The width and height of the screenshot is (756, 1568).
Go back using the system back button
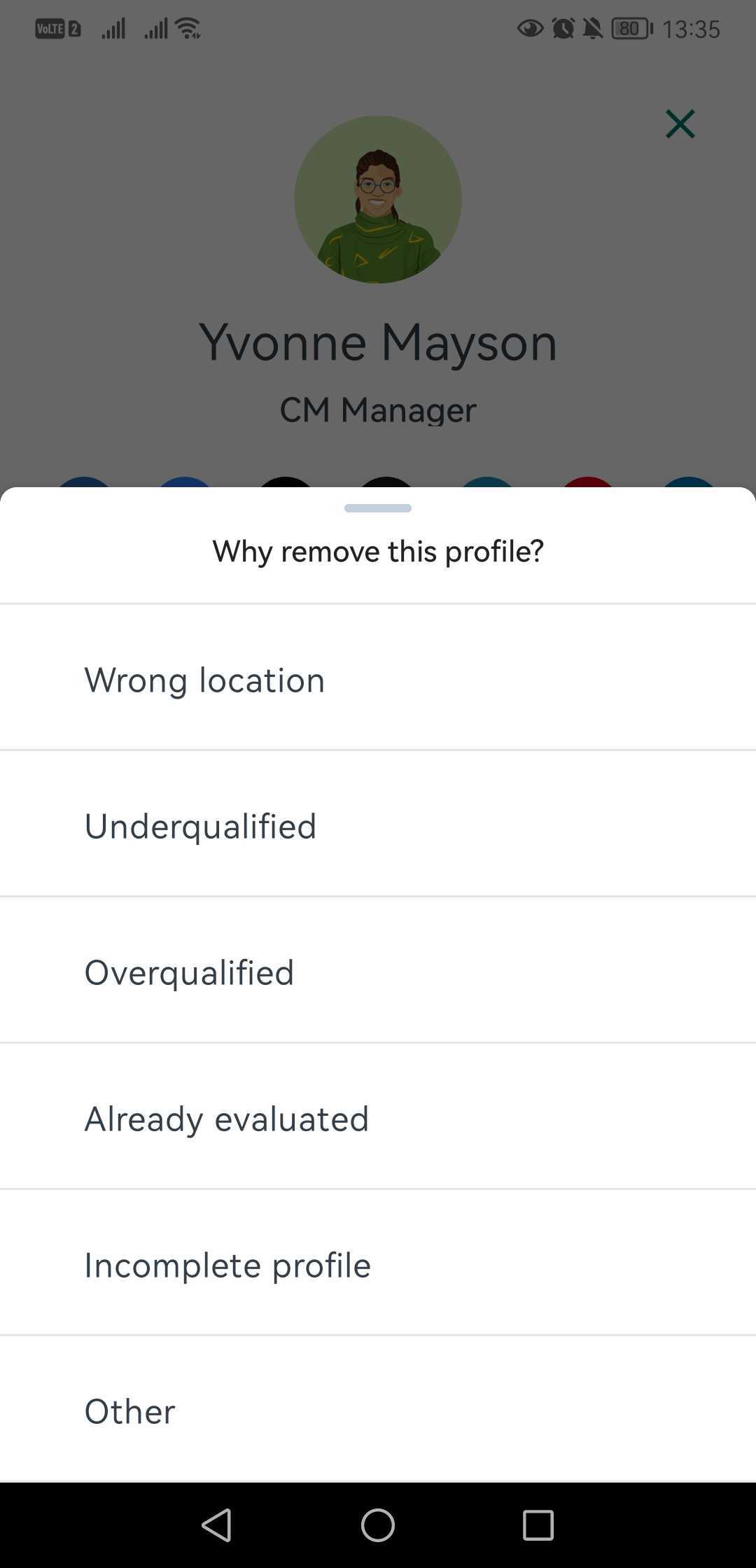point(217,1525)
